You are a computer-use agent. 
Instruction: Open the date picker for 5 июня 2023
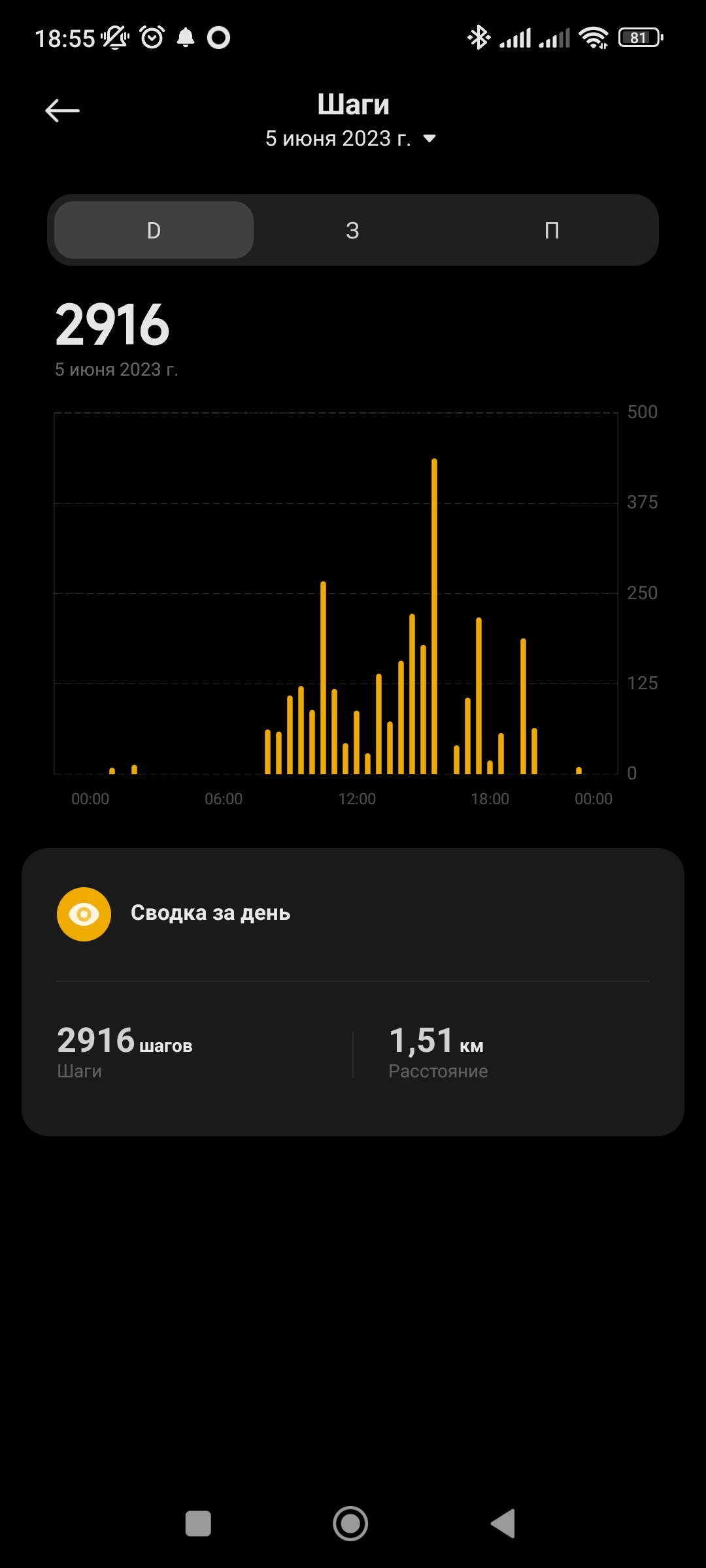[340, 138]
